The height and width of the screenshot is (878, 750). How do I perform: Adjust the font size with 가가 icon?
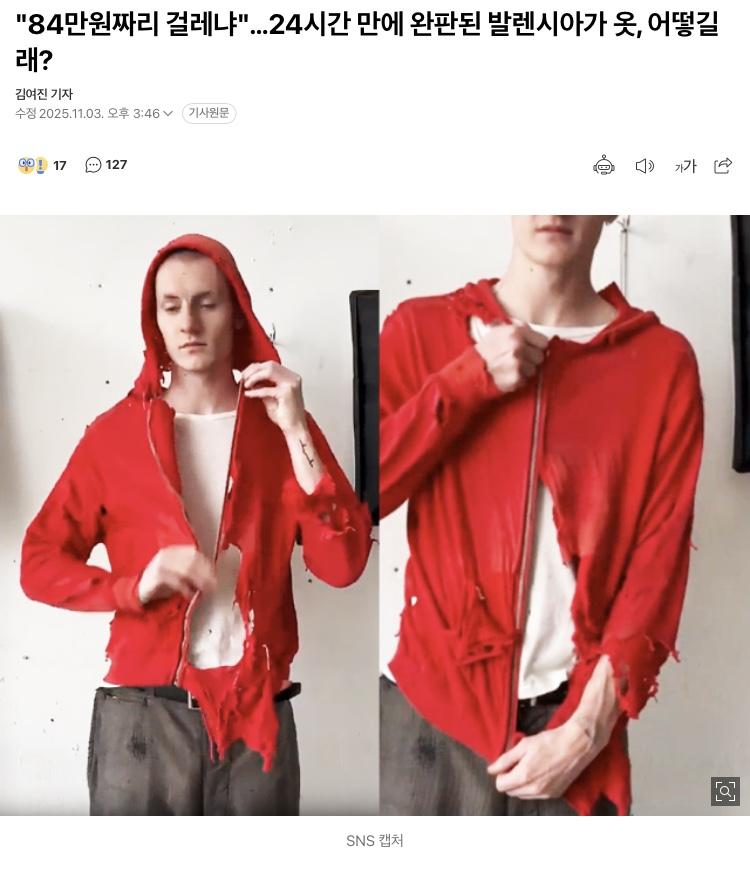[x=685, y=166]
